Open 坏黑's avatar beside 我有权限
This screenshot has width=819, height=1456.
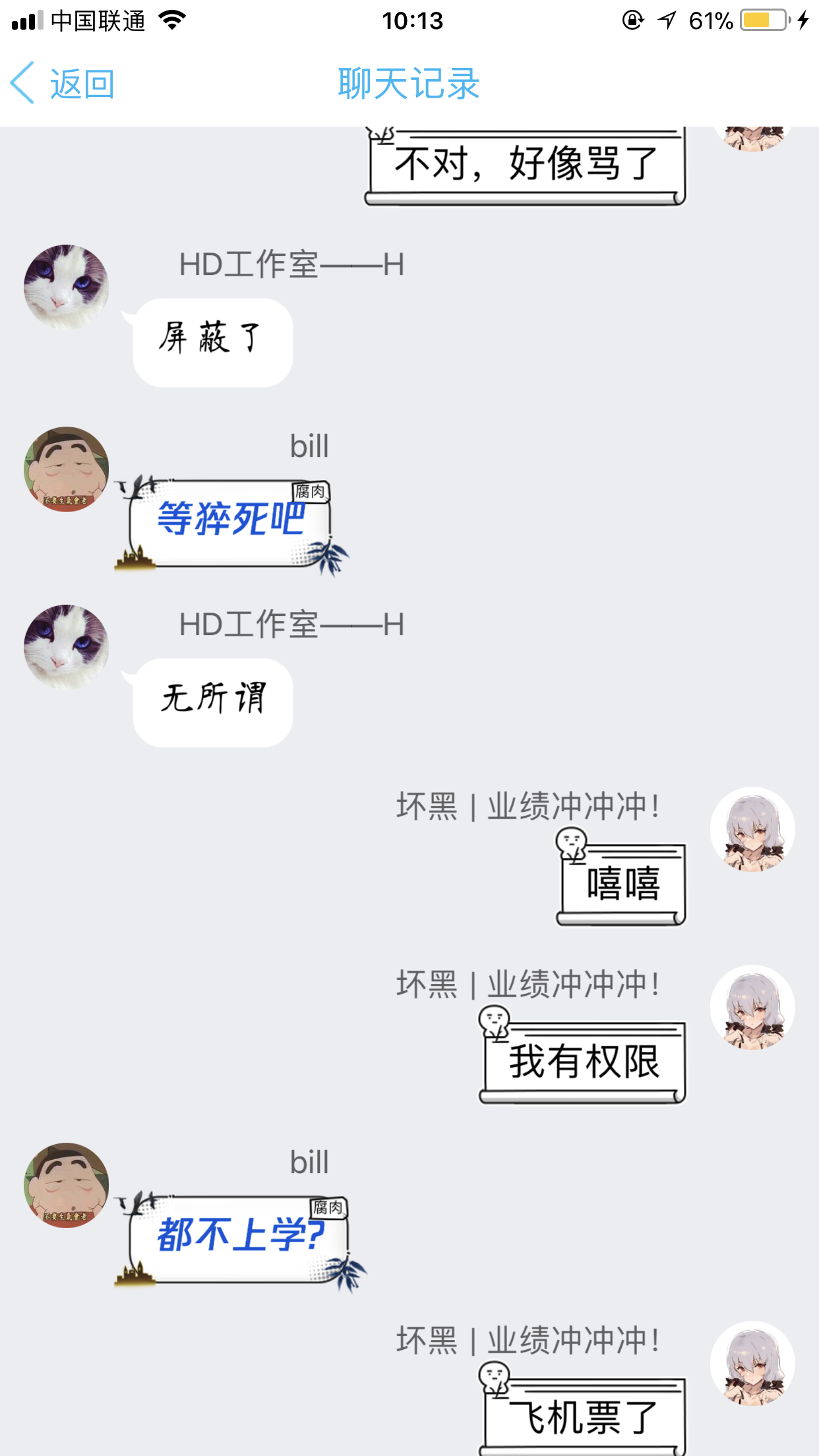(752, 1007)
